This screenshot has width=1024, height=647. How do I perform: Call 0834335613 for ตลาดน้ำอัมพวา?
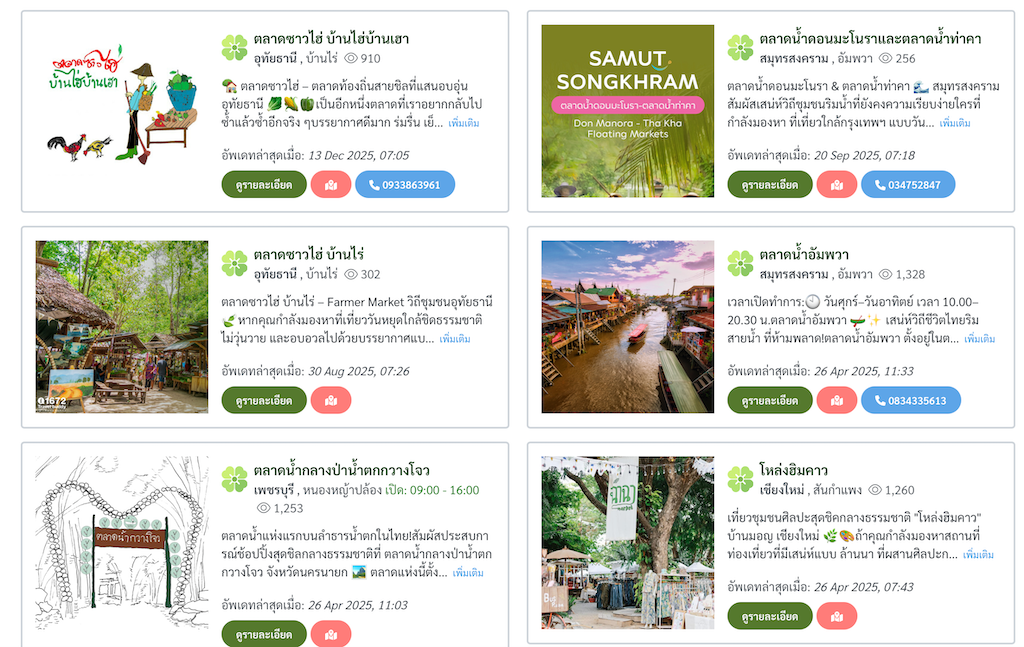911,401
